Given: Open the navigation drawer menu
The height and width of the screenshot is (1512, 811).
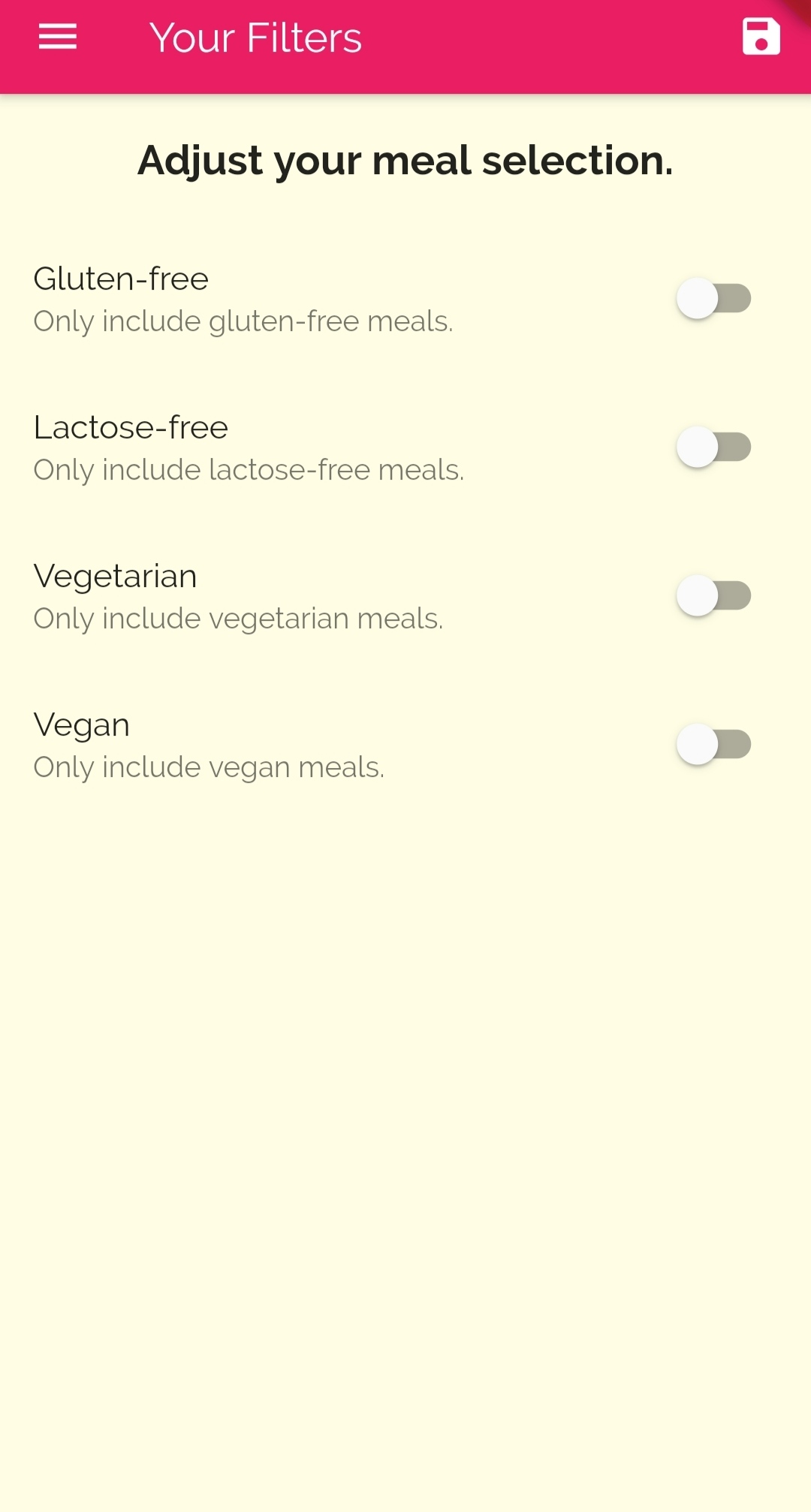Looking at the screenshot, I should pos(58,37).
